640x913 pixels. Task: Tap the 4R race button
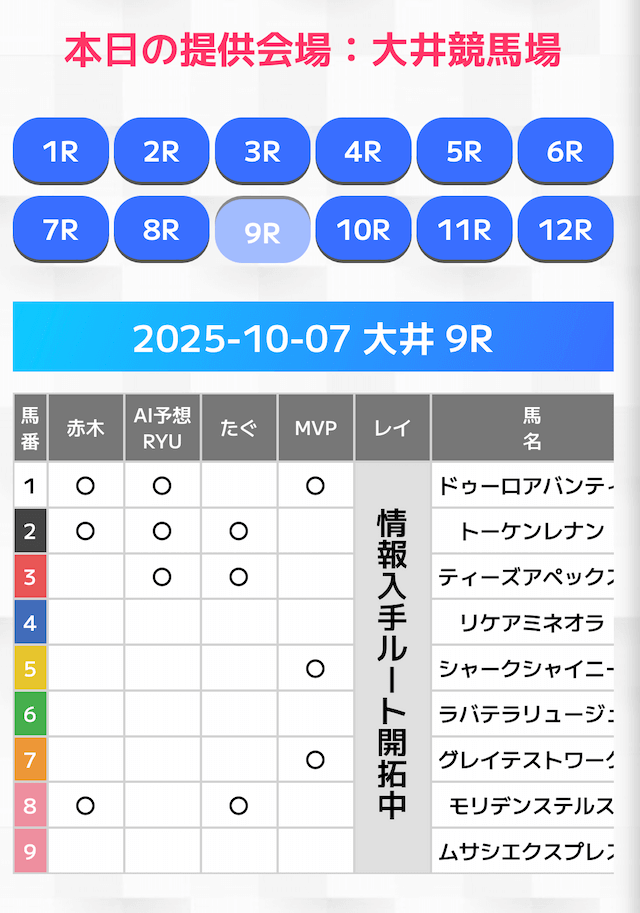point(363,151)
